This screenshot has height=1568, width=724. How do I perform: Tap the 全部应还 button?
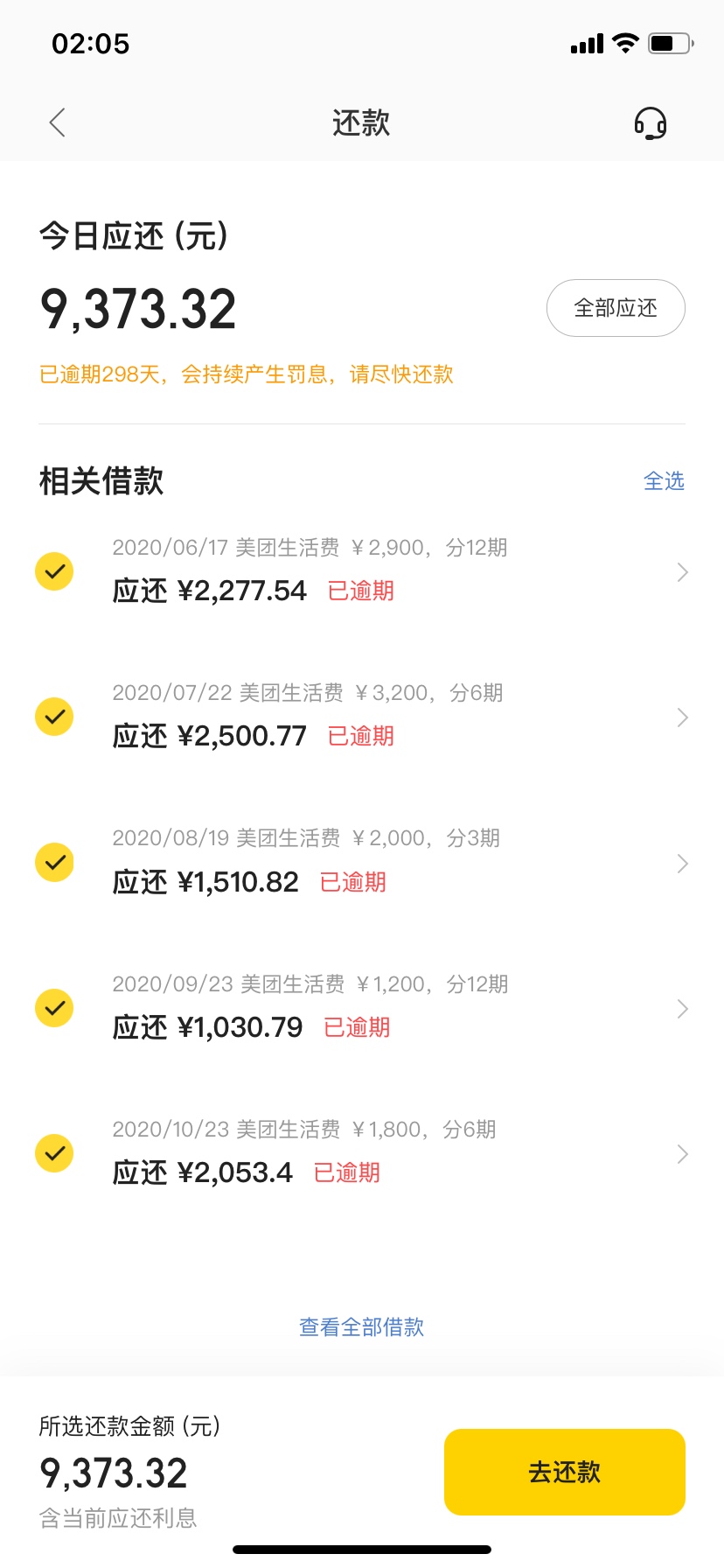pyautogui.click(x=616, y=308)
